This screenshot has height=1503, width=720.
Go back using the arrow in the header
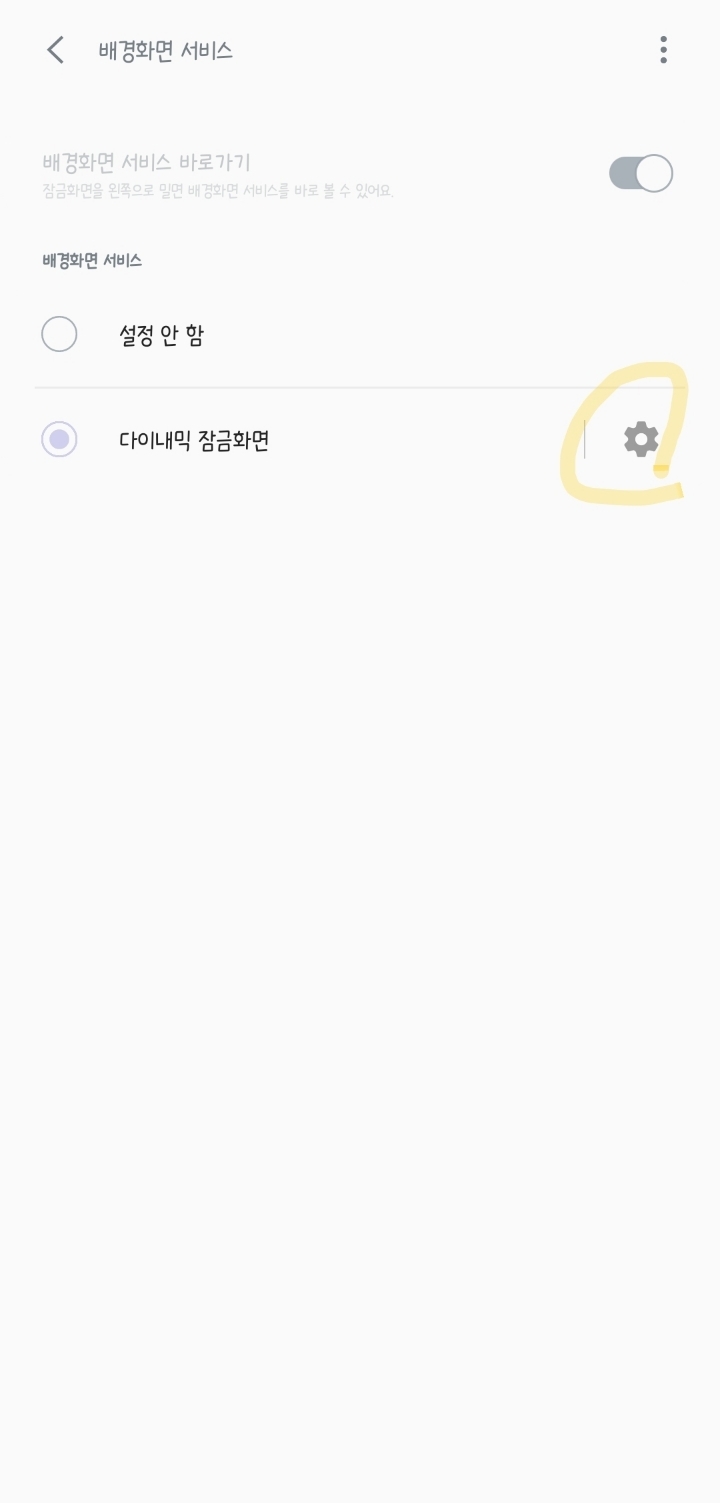click(56, 50)
